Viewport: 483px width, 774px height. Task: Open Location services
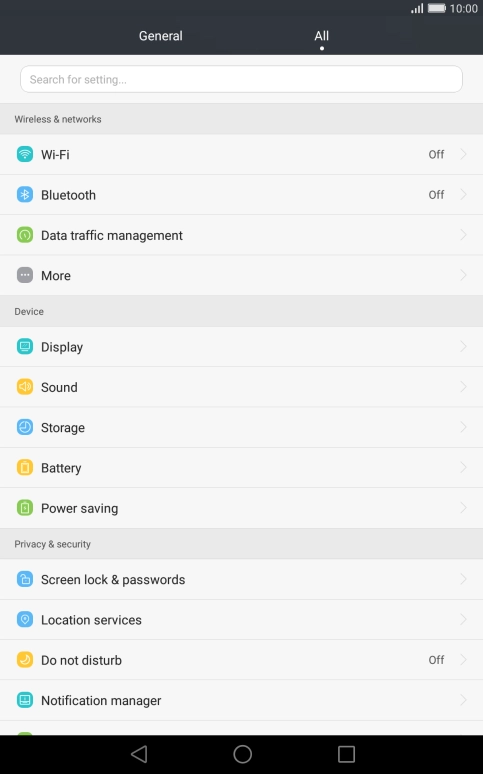click(x=242, y=620)
